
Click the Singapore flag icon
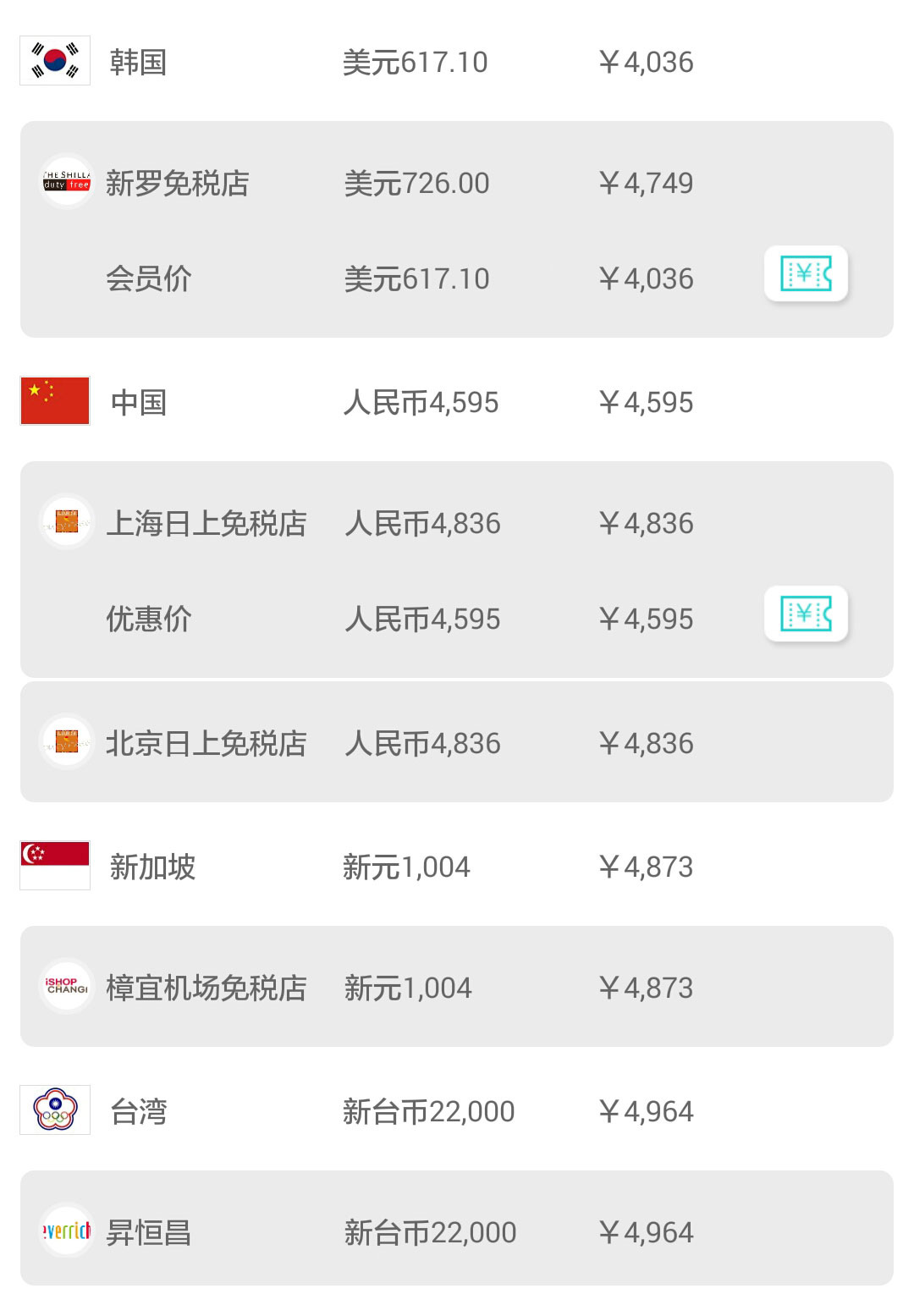[x=54, y=865]
